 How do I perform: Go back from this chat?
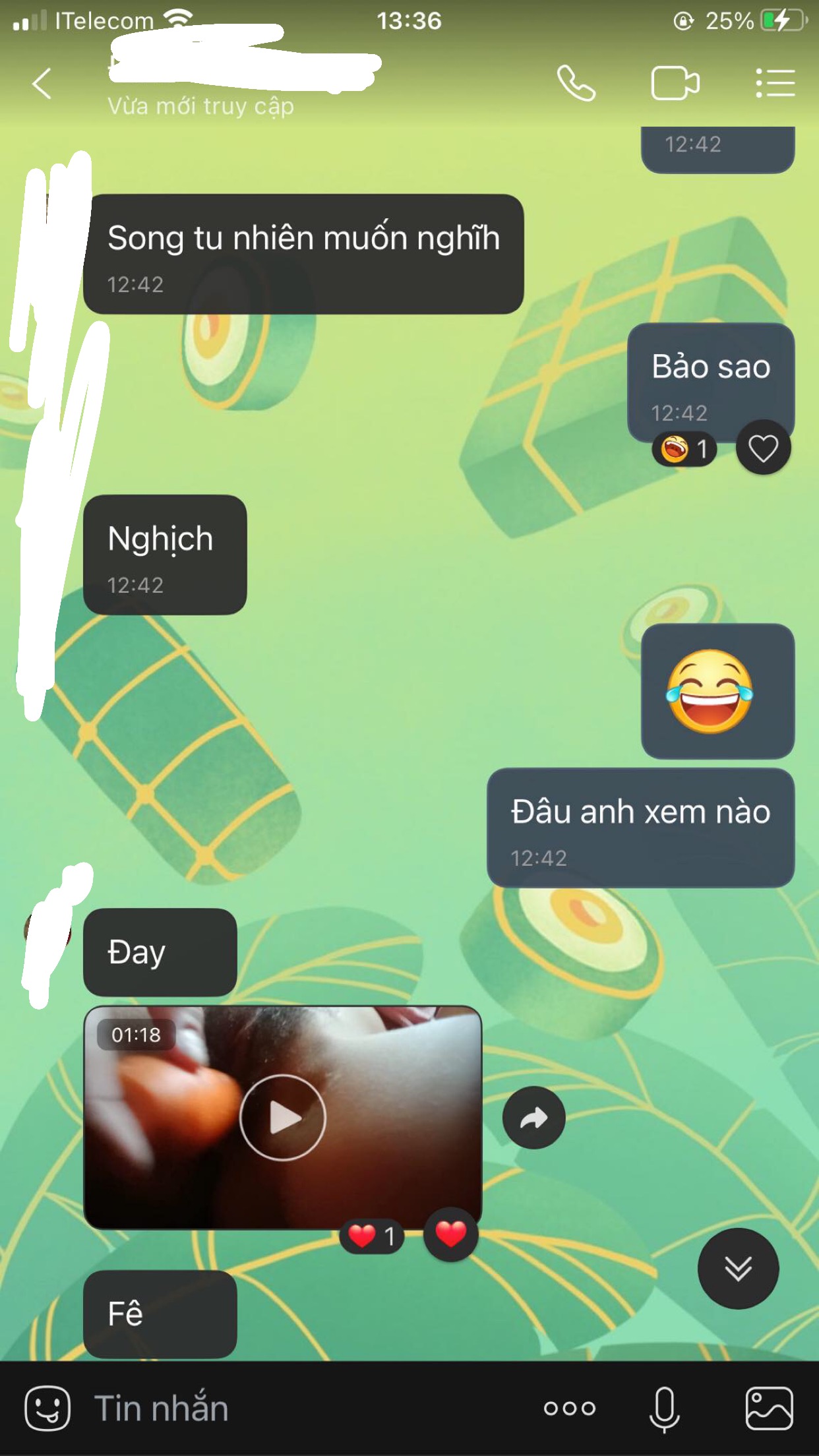tap(42, 84)
